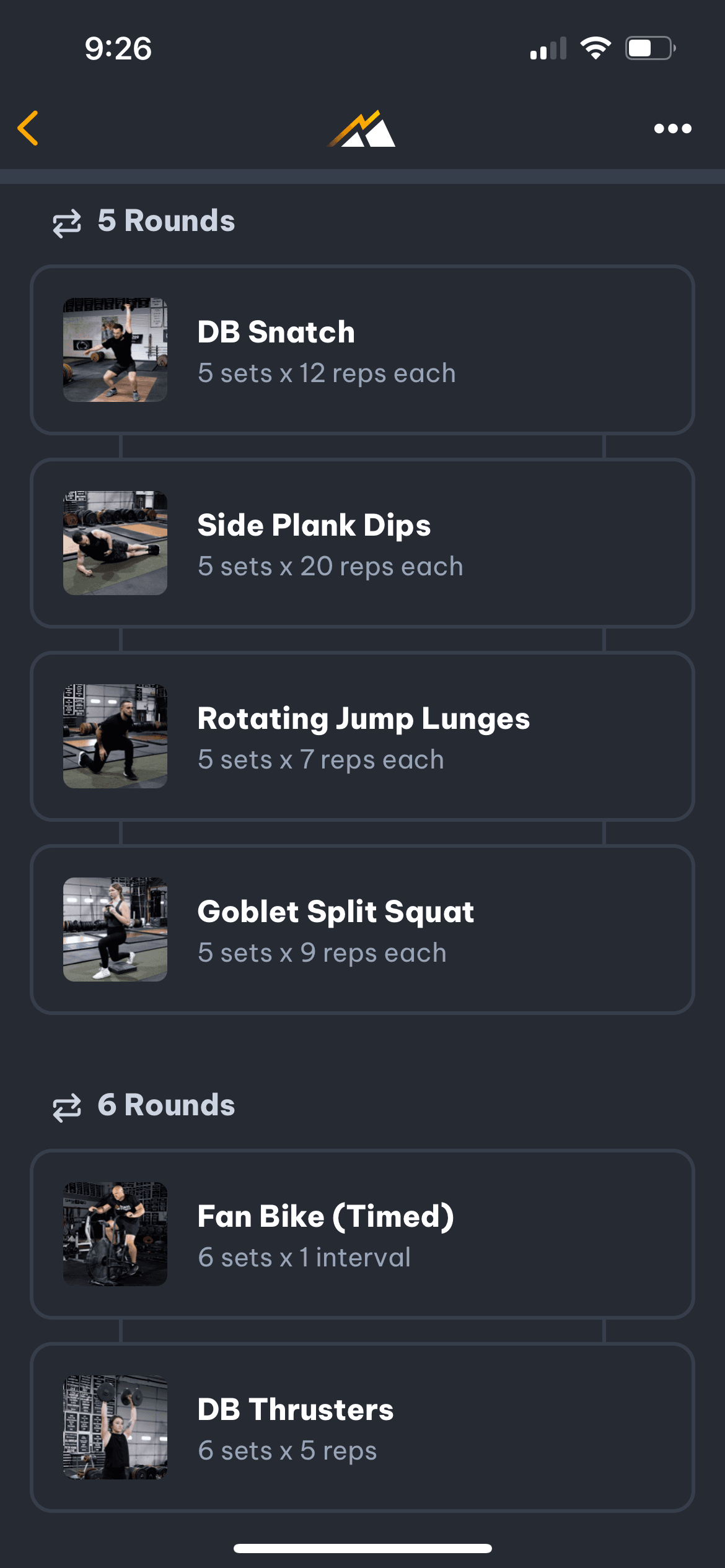Image resolution: width=725 pixels, height=1568 pixels.
Task: Tap the 5 sets x 20 reps text
Action: [330, 565]
